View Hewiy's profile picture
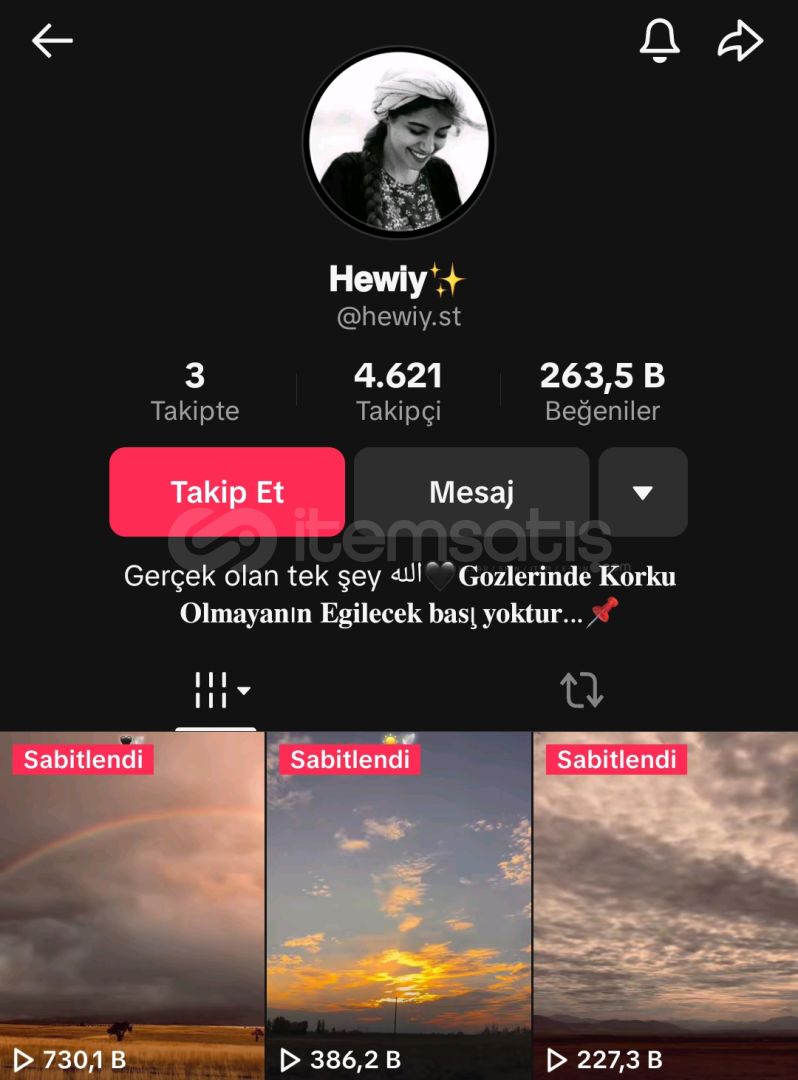This screenshot has height=1080, width=798. 399,143
